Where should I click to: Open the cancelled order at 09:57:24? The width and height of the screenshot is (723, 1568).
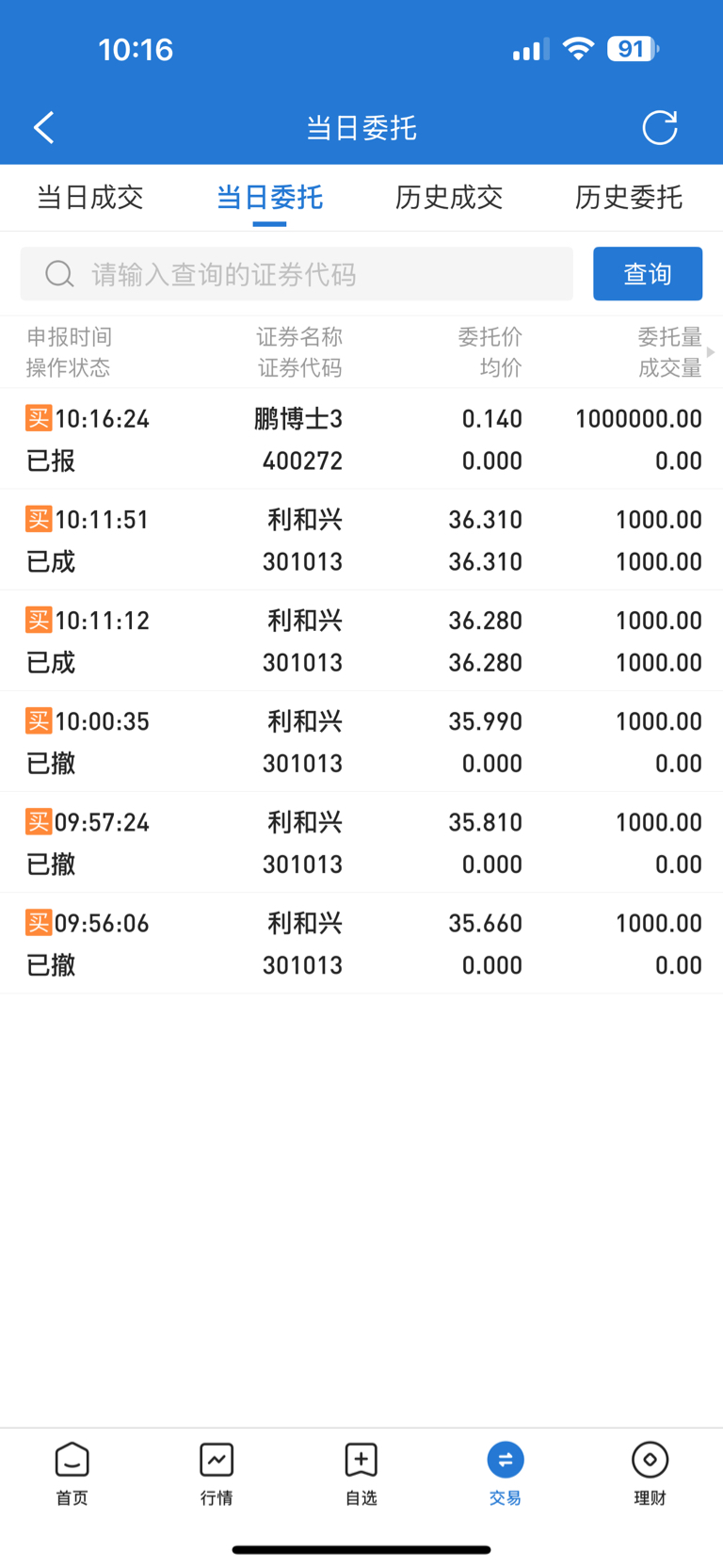point(361,842)
